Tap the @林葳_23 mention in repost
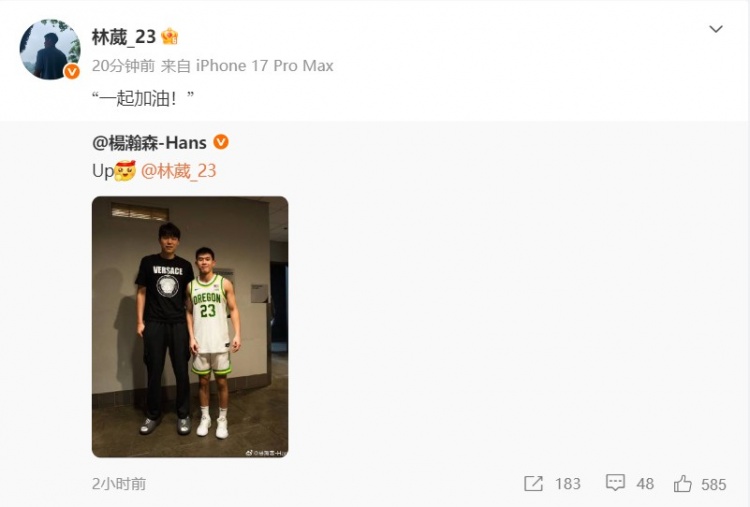 (x=178, y=171)
